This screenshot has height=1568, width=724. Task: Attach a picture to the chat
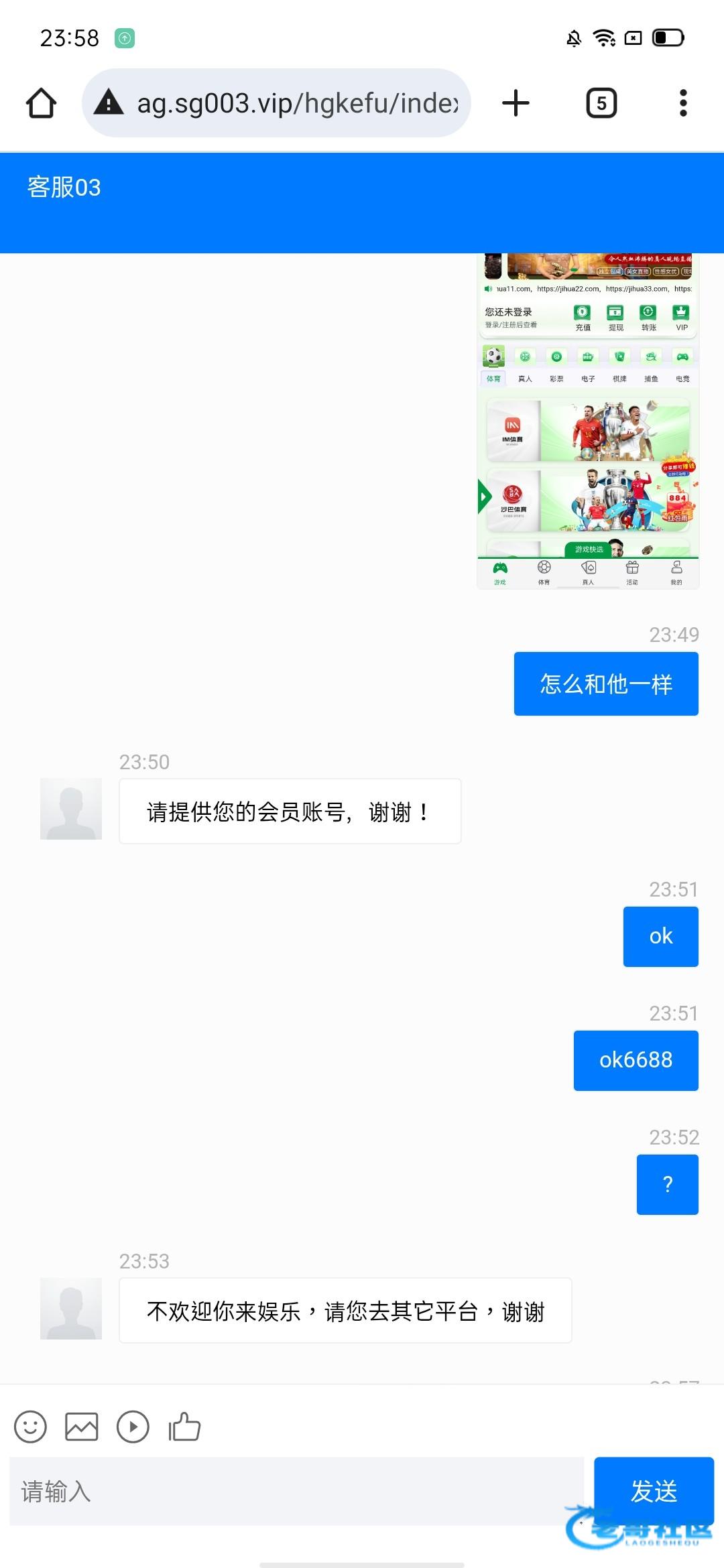click(82, 1427)
